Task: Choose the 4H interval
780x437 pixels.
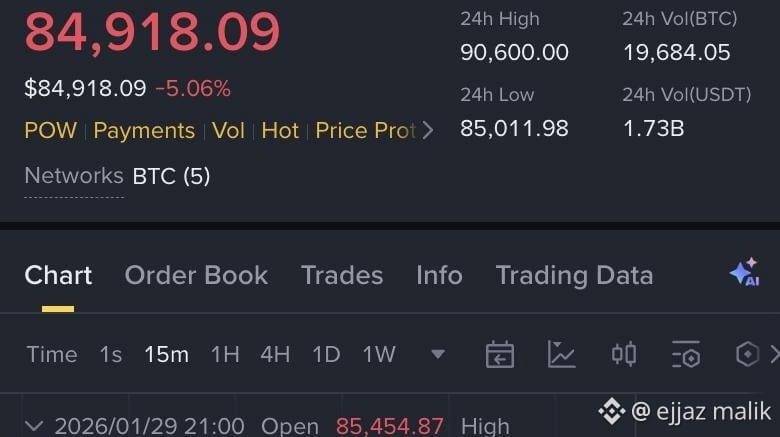Action: (275, 354)
